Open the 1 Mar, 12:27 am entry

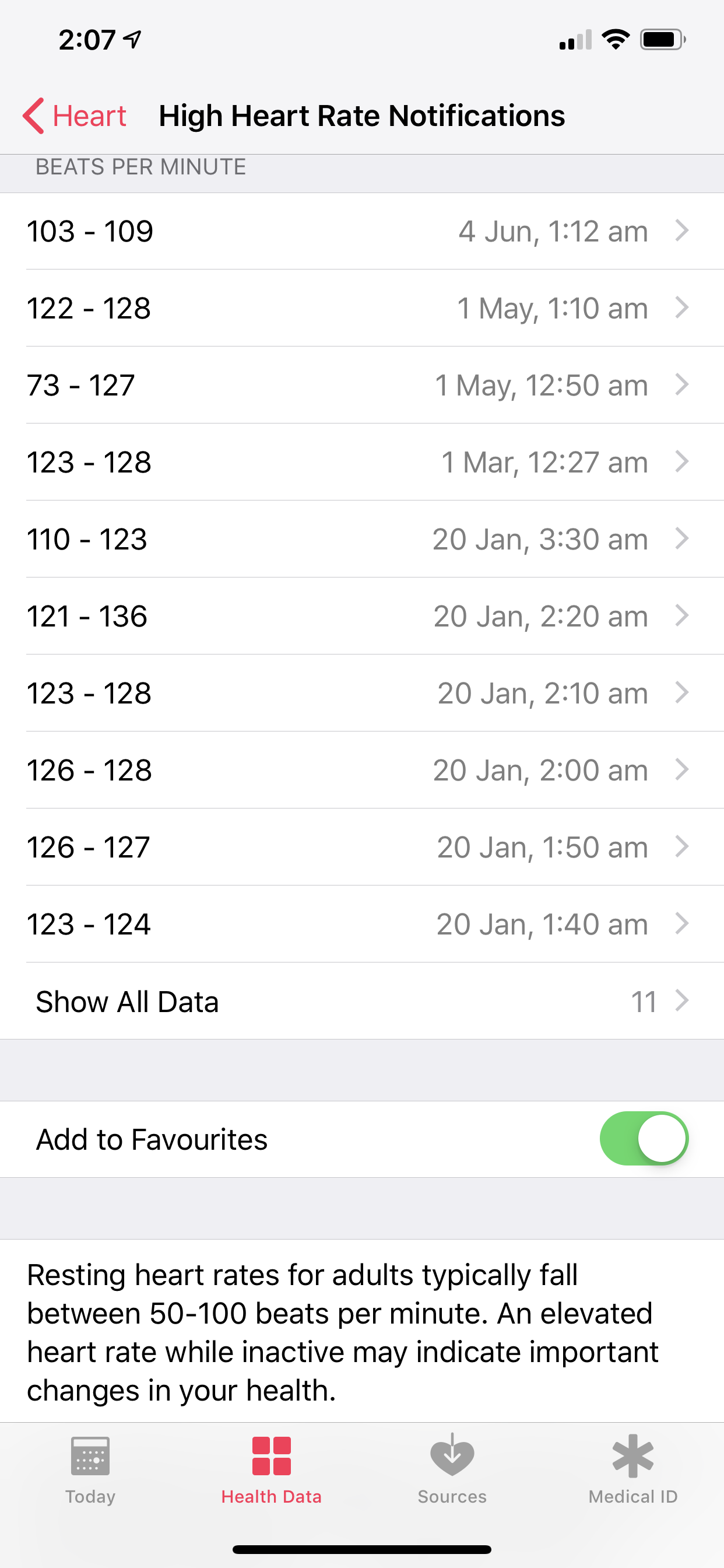[362, 462]
